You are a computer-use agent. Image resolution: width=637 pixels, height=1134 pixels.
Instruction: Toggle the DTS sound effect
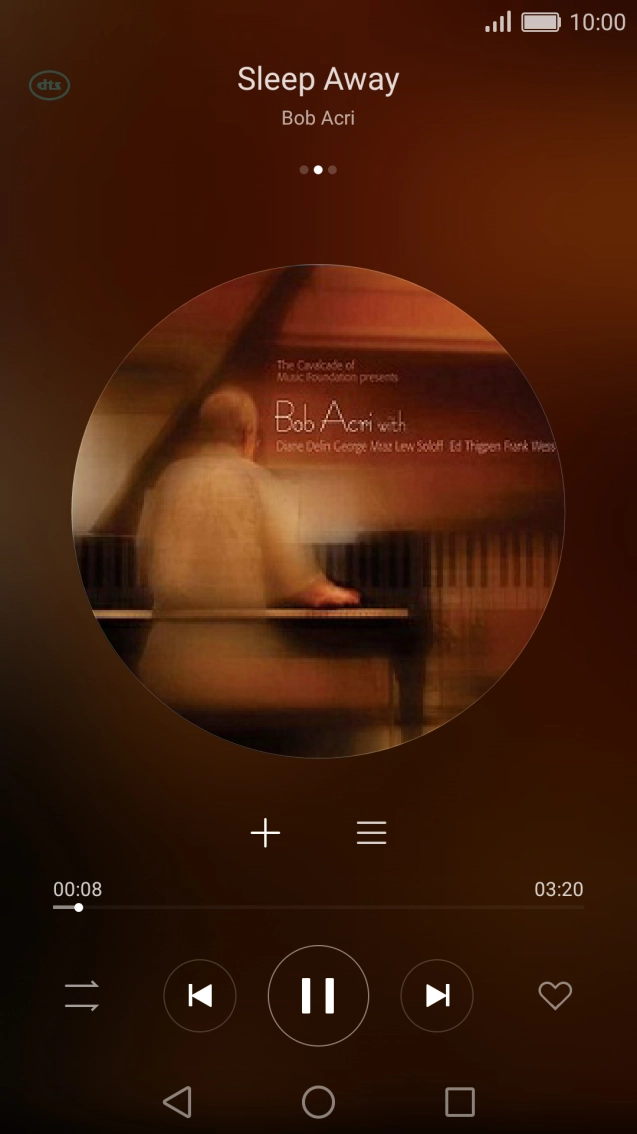click(x=50, y=85)
